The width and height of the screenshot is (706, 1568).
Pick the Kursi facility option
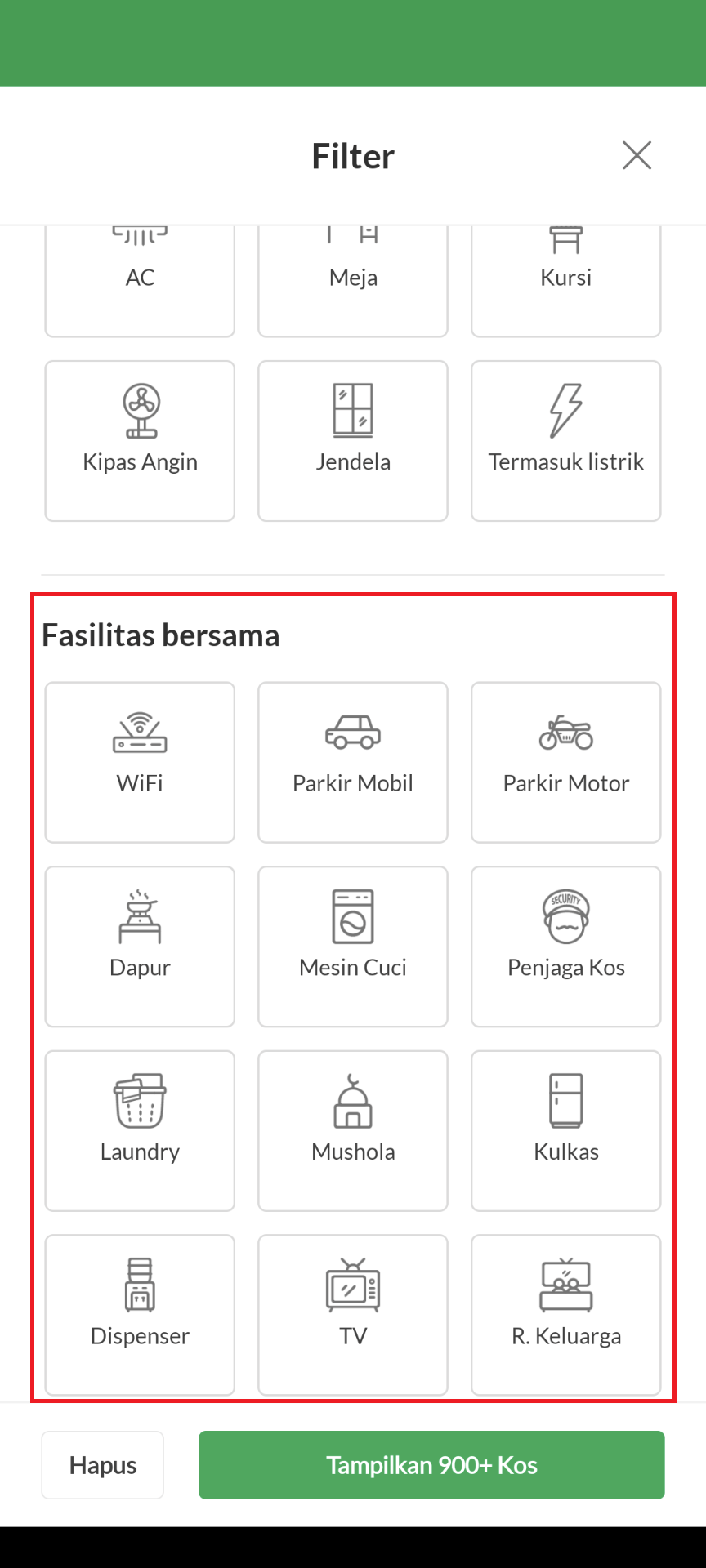pos(565,278)
